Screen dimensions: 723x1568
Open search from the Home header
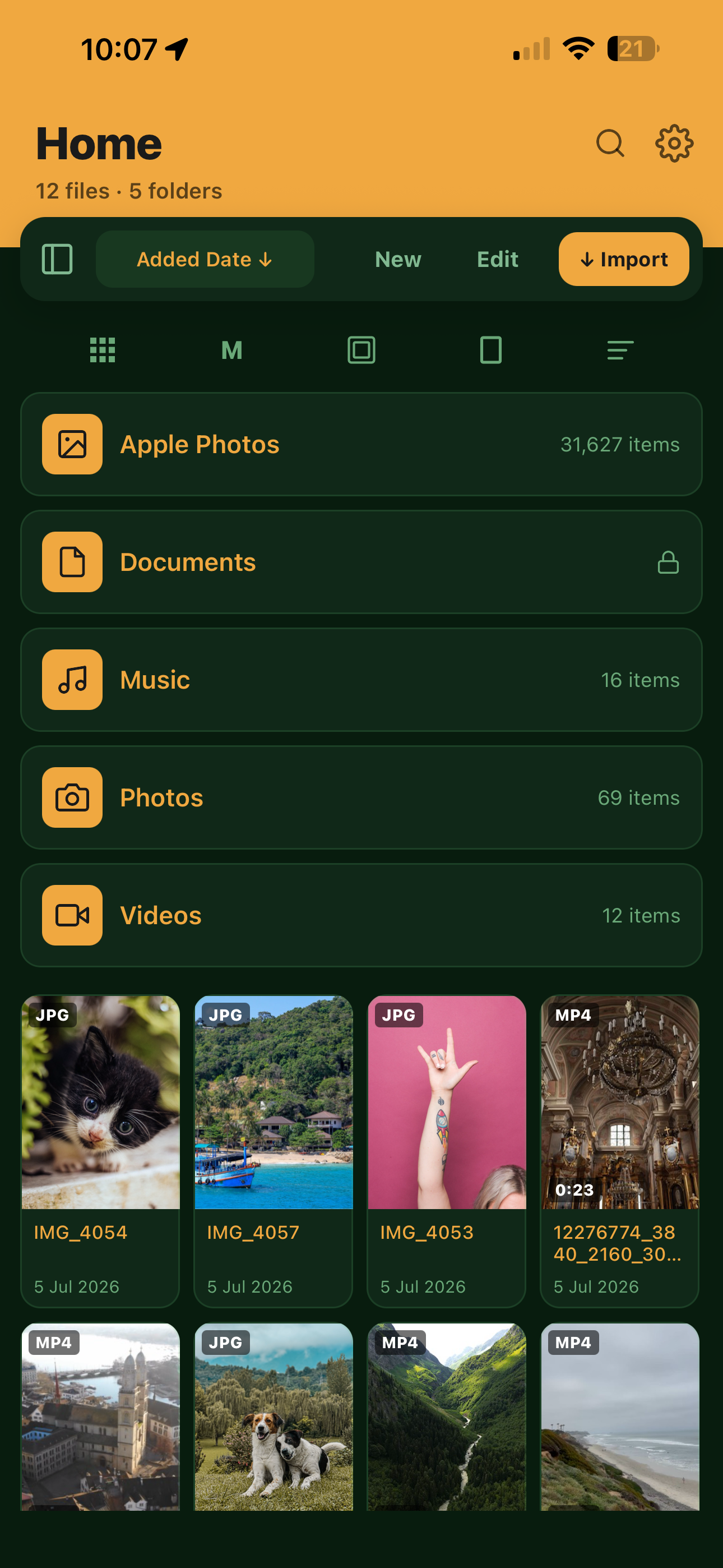610,144
